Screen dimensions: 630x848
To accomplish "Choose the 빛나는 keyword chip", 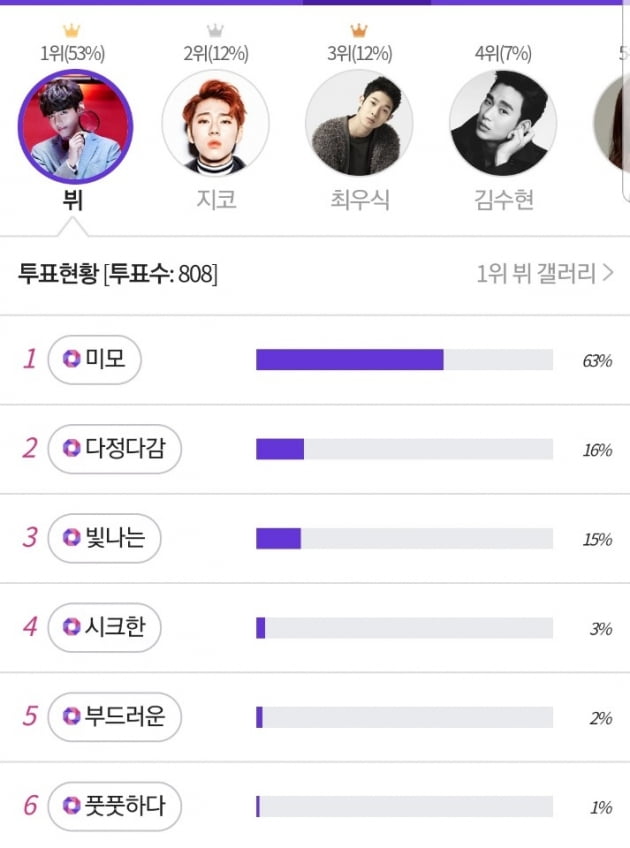I will [x=104, y=538].
